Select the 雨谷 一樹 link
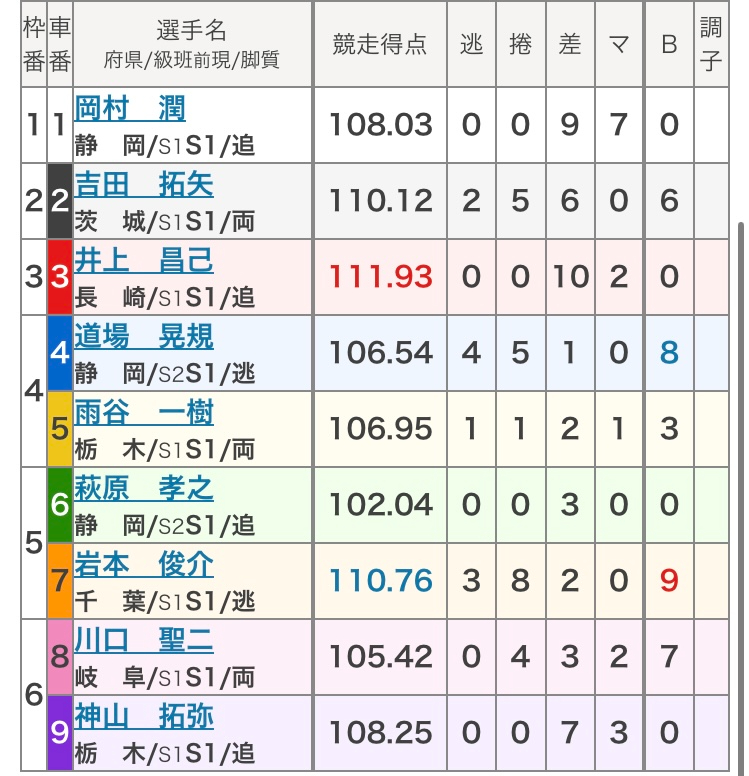 tap(143, 413)
